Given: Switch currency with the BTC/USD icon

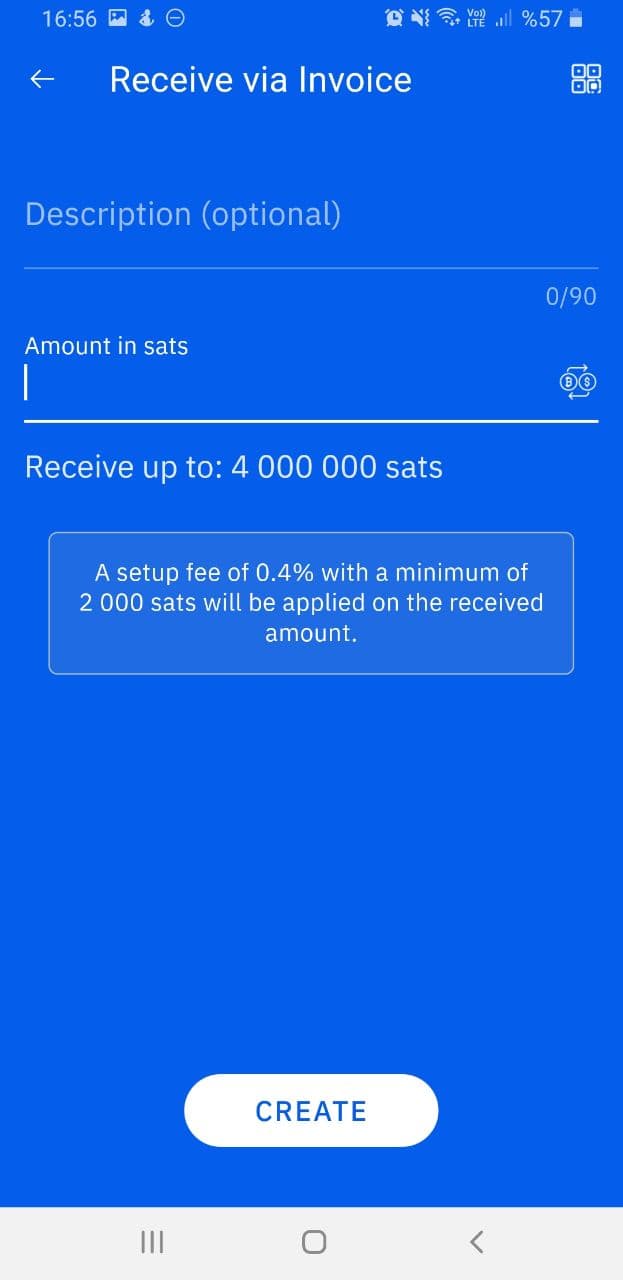Looking at the screenshot, I should (x=579, y=381).
